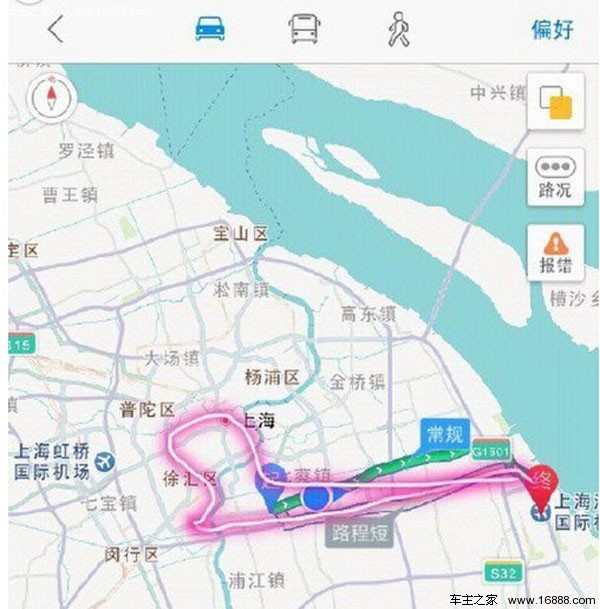Select the 常规 route label
600x609 pixels.
[x=444, y=435]
